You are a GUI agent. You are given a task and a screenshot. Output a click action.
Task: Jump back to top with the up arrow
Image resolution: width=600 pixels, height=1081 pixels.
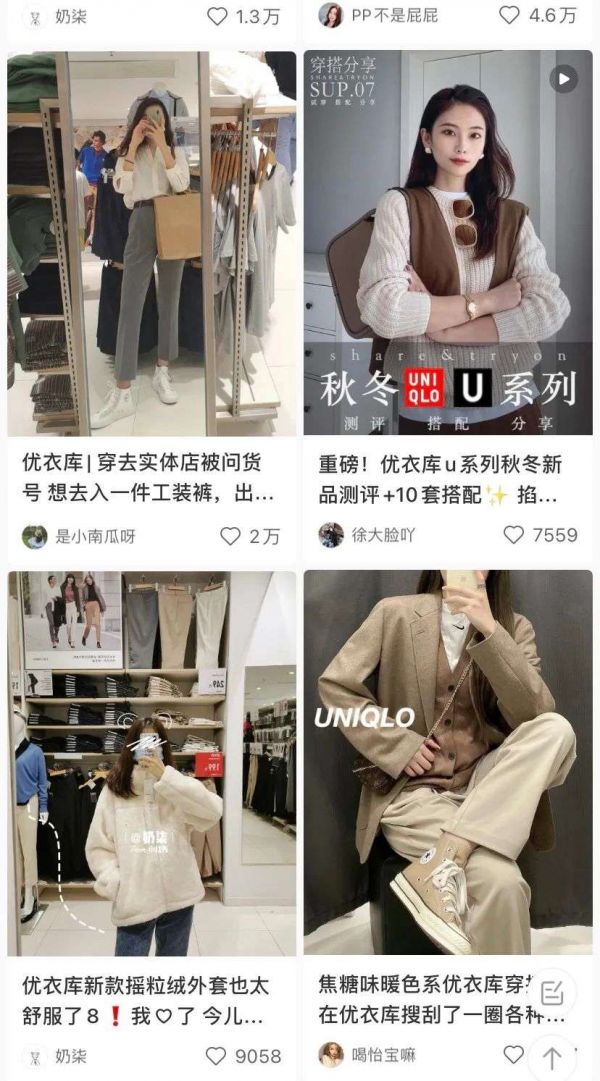(x=552, y=1056)
